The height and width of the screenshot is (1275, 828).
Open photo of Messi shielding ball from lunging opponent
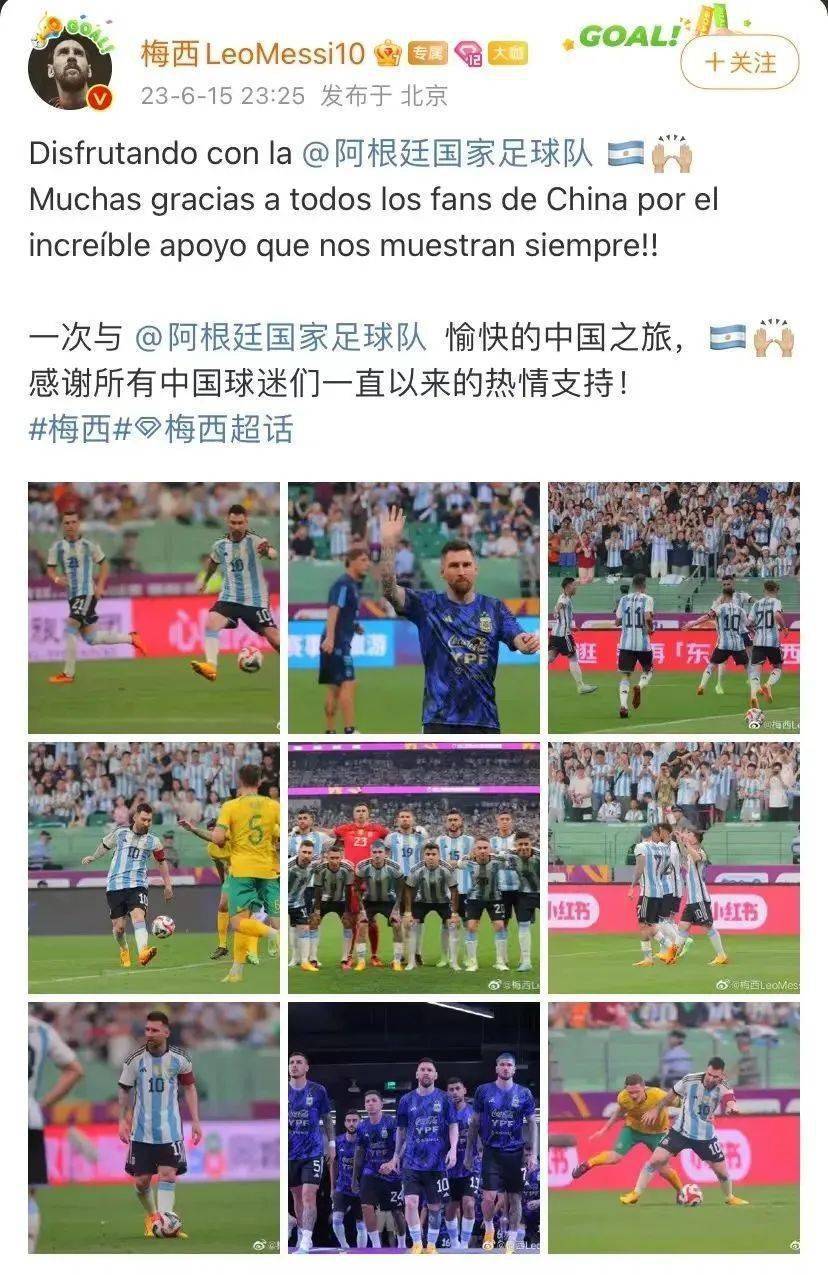pyautogui.click(x=673, y=1127)
